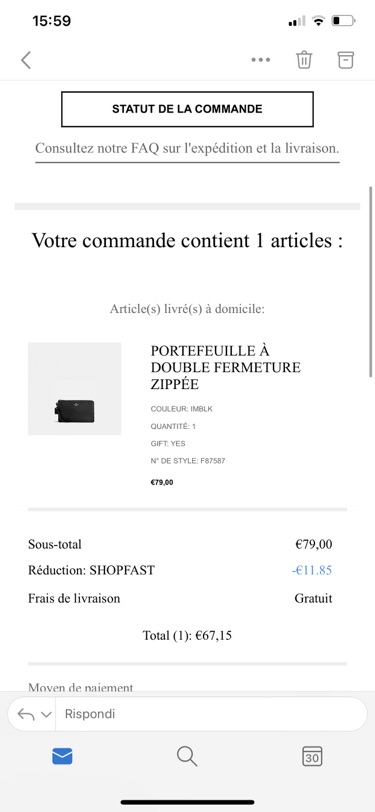This screenshot has height=812, width=375.
Task: Open the three-dot more options menu
Action: 261,60
